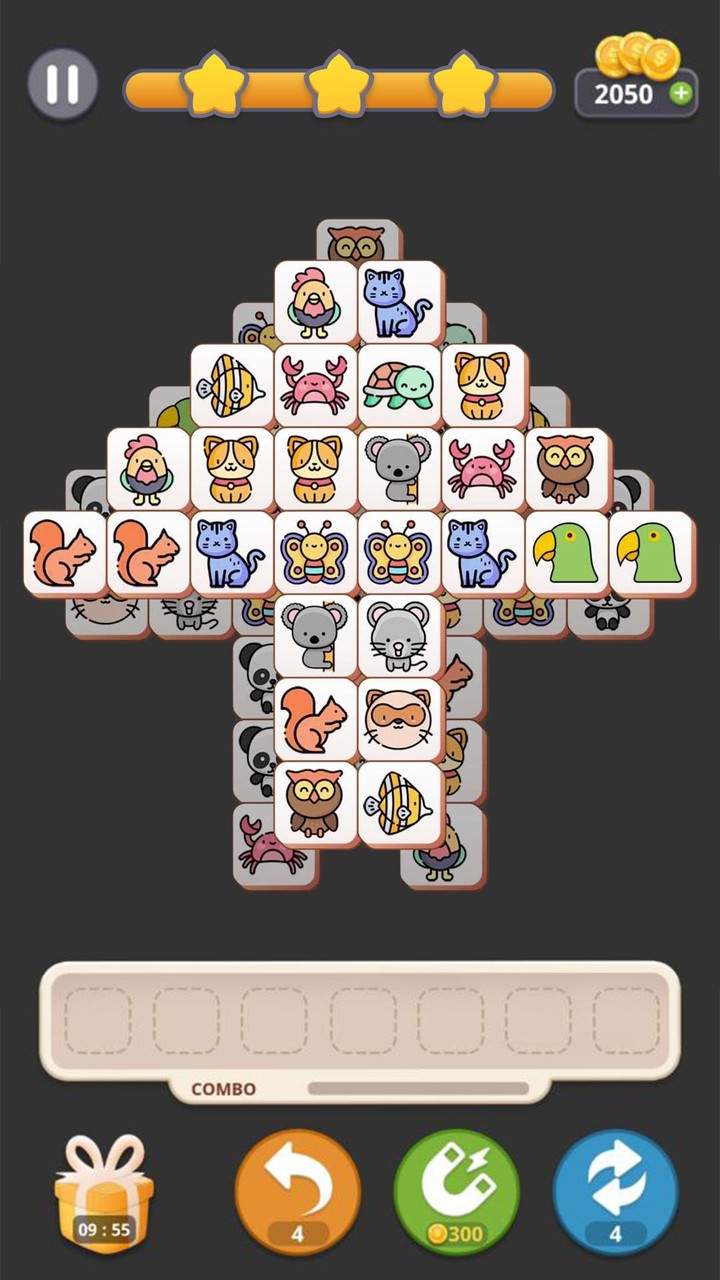The width and height of the screenshot is (720, 1280).
Task: Pause the game
Action: [x=62, y=84]
